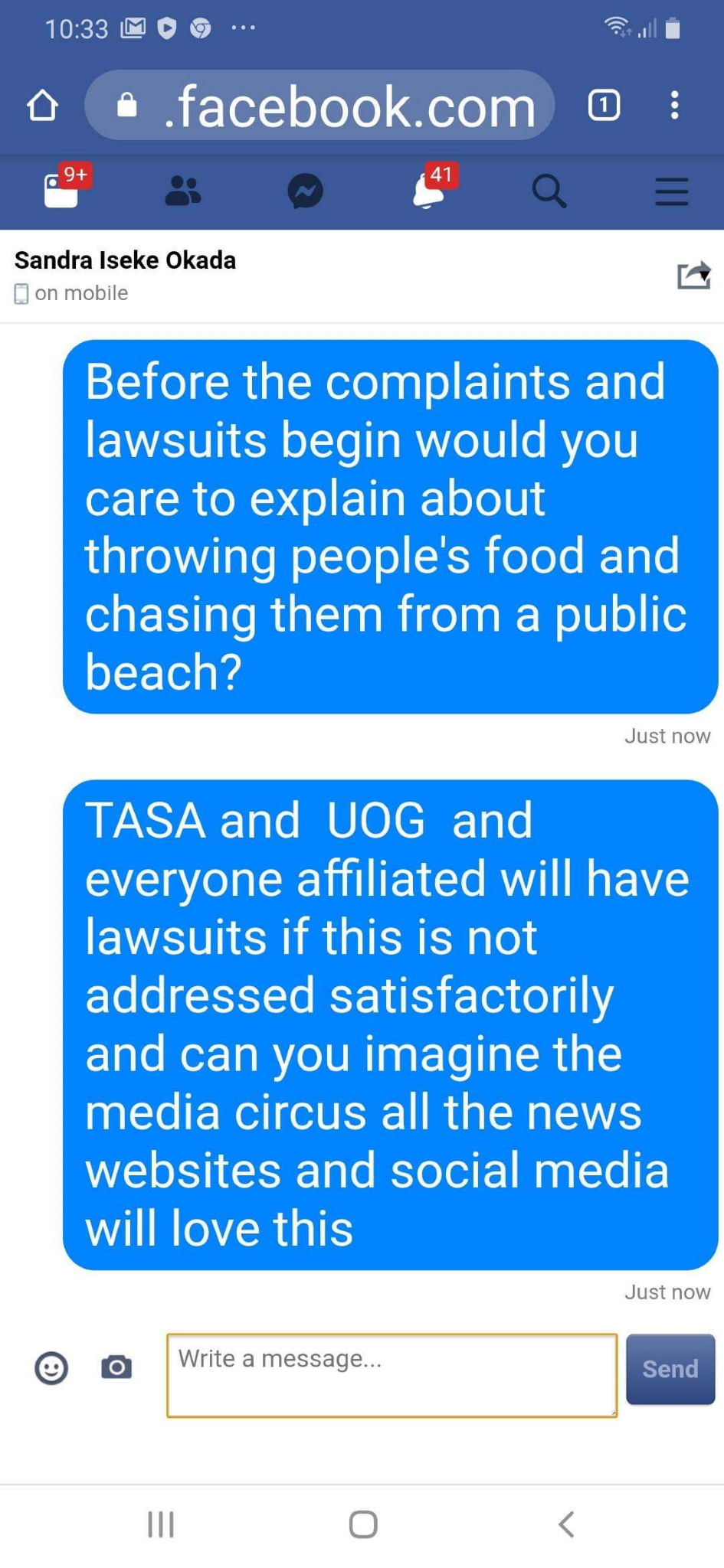Open the browser tab switcher

pyautogui.click(x=604, y=105)
